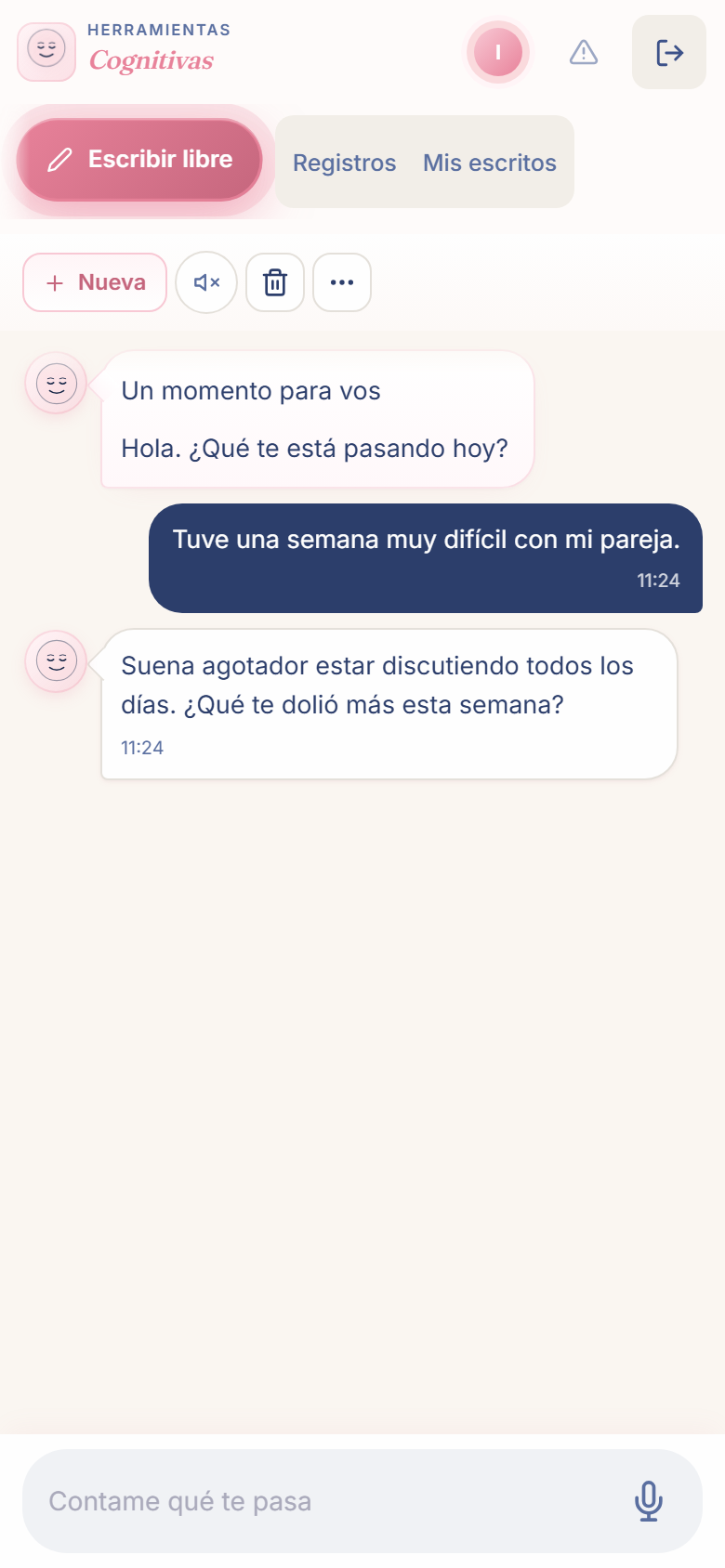Select the pencil icon inside Escribir libre
The height and width of the screenshot is (1568, 725).
tap(59, 160)
